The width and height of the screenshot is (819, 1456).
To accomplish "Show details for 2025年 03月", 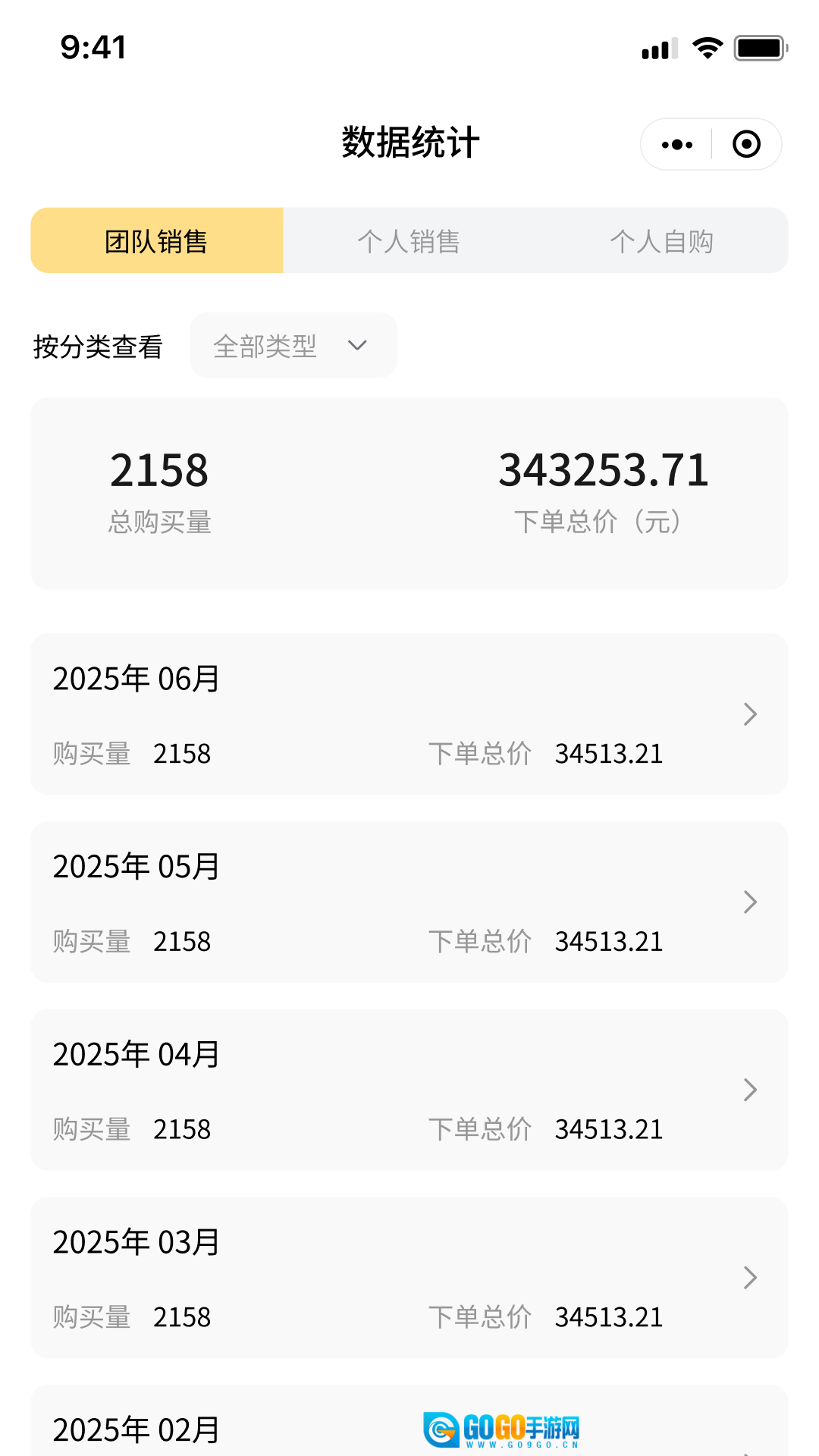I will tap(409, 1278).
